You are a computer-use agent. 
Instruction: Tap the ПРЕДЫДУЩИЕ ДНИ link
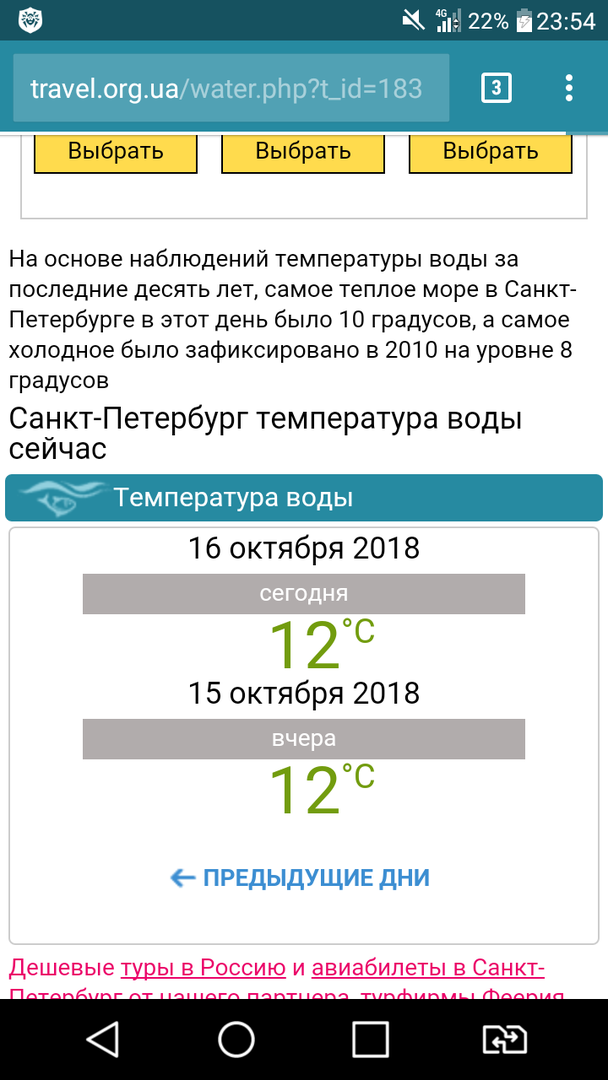301,878
